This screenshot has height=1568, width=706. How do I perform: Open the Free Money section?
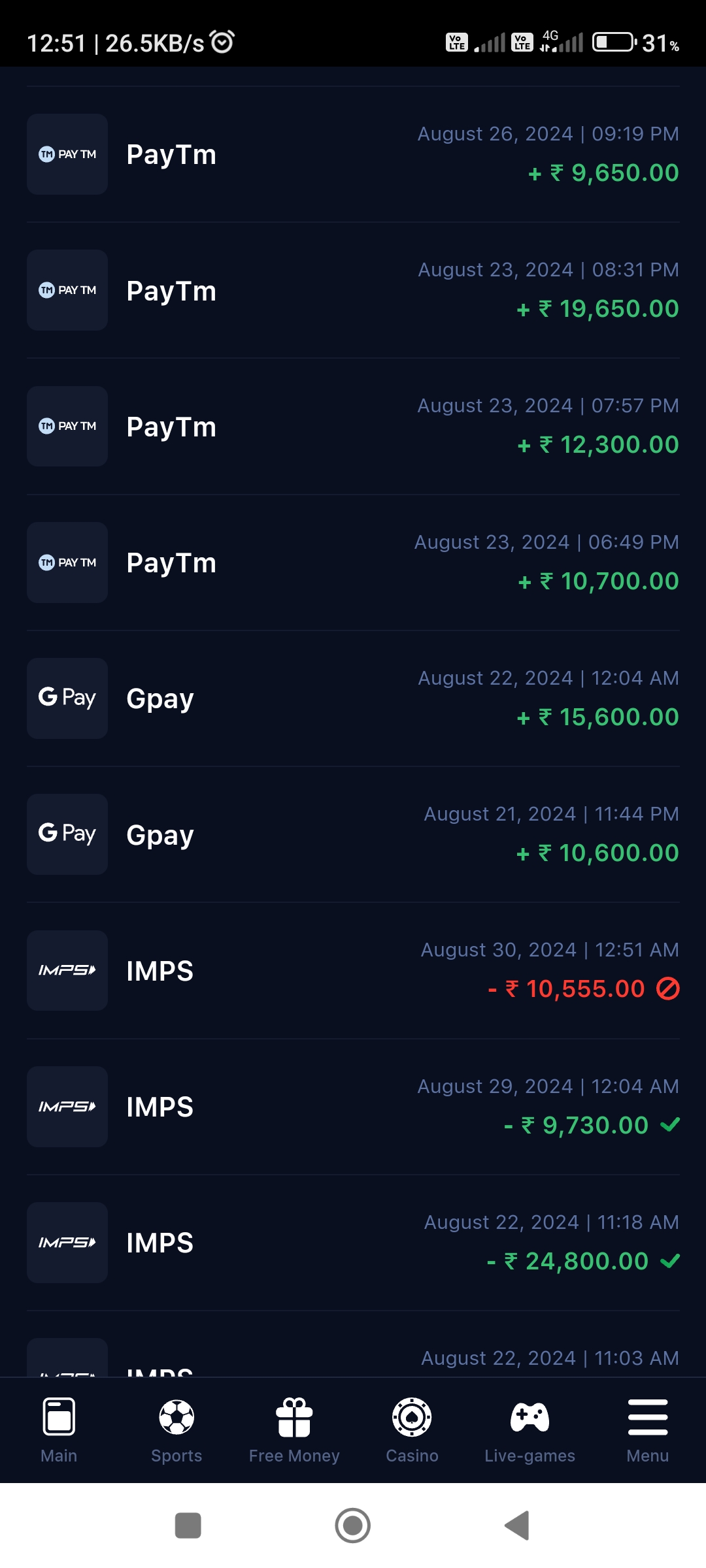pos(294,1430)
